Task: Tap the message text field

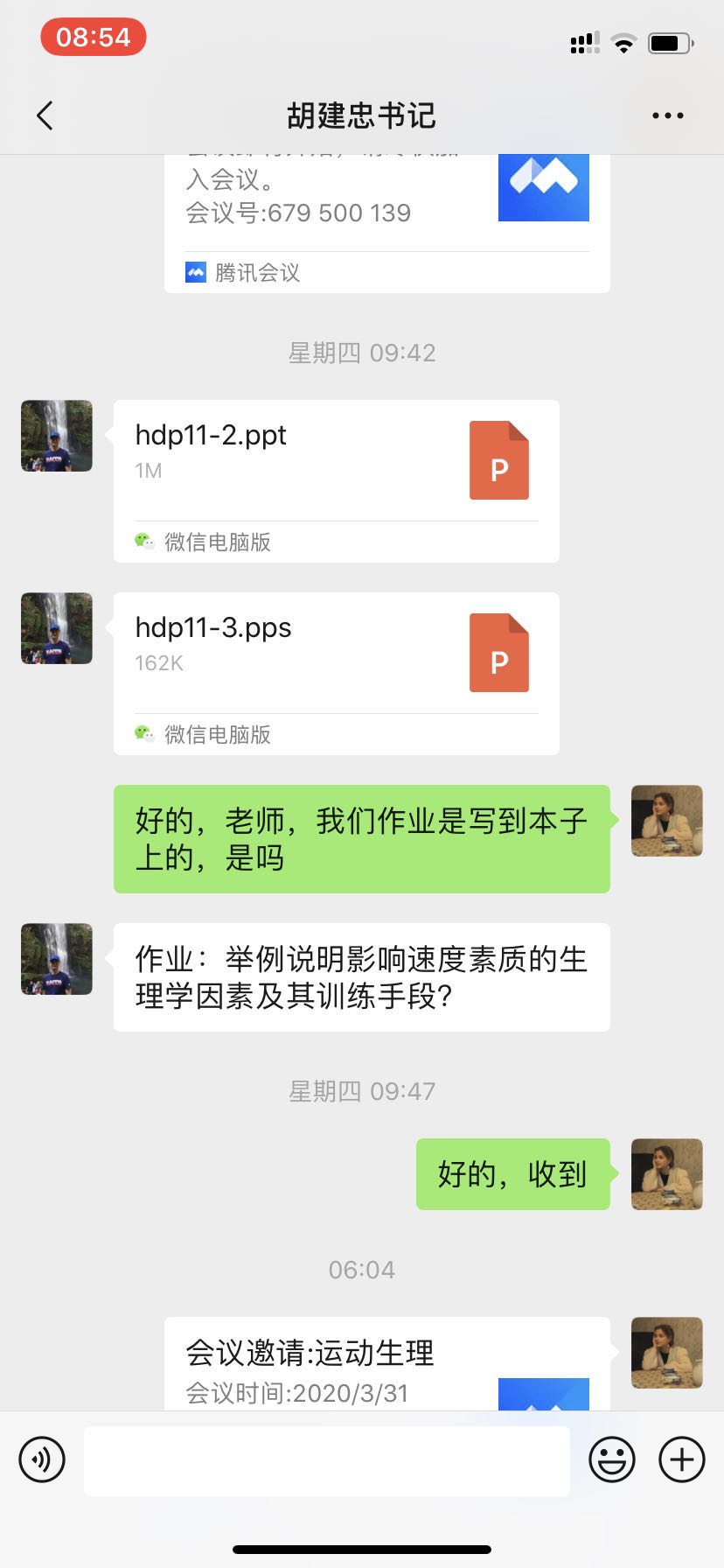Action: (x=326, y=1460)
